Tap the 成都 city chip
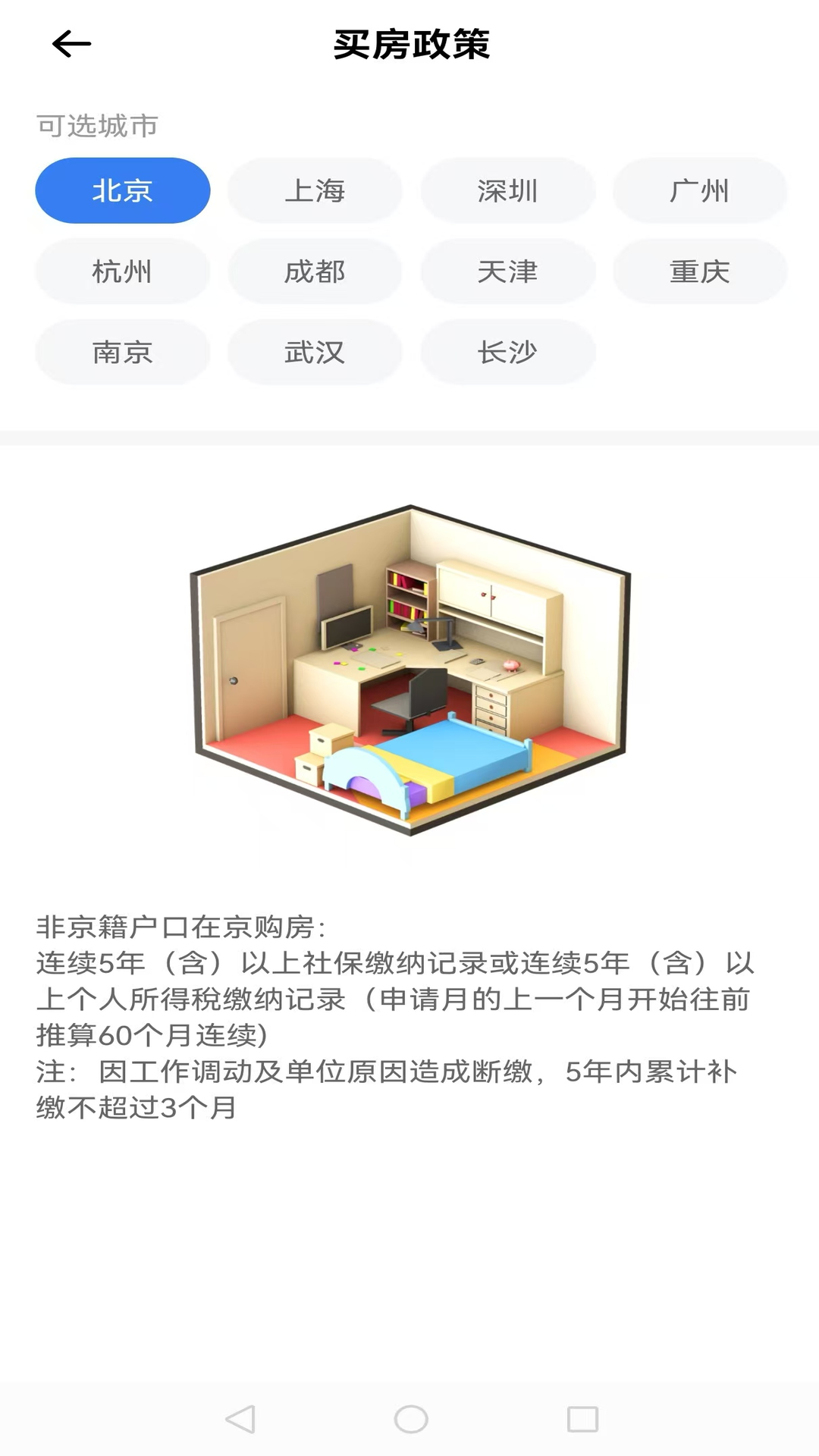 point(315,271)
